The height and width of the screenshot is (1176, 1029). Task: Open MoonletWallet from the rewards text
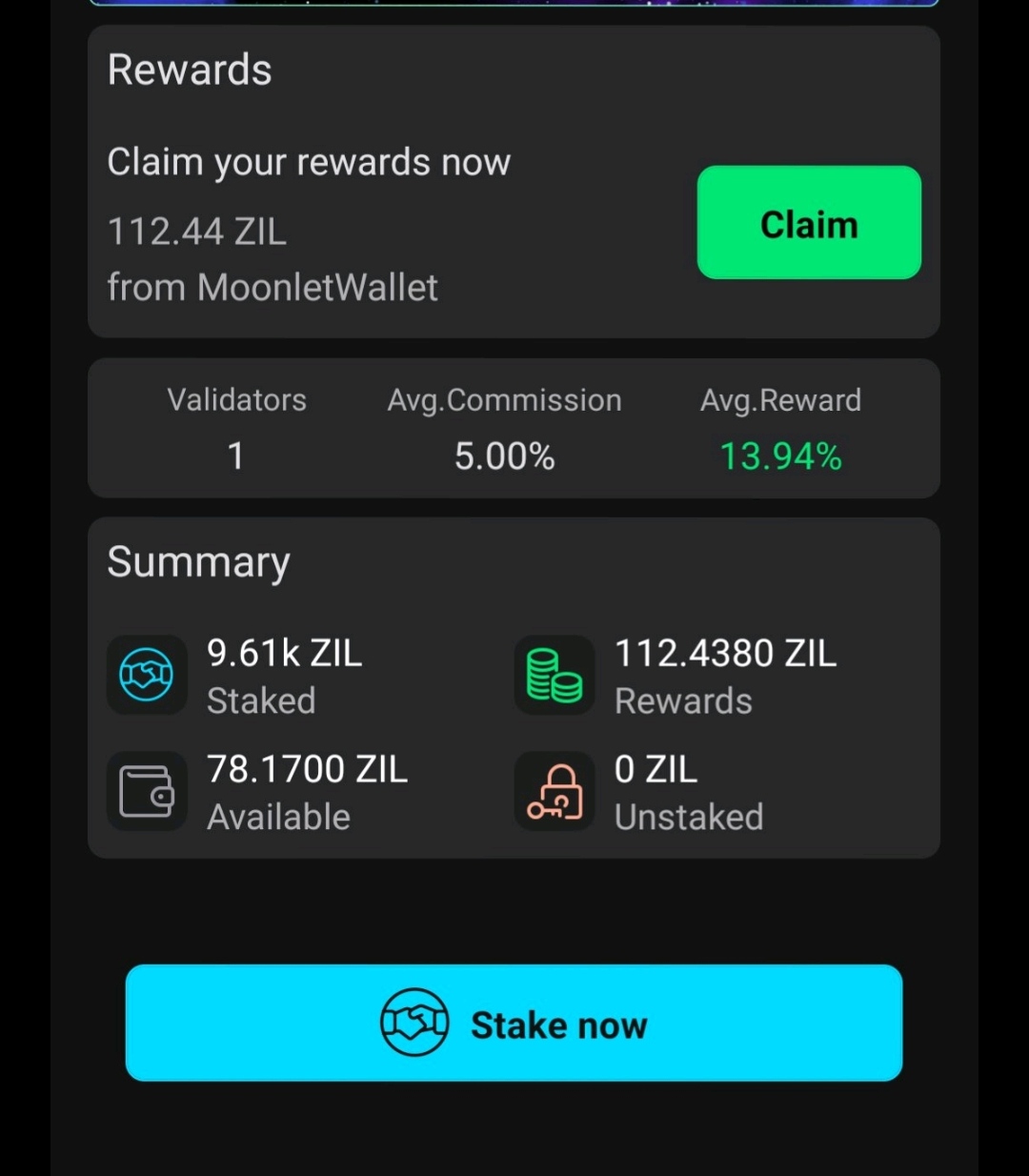[x=272, y=287]
